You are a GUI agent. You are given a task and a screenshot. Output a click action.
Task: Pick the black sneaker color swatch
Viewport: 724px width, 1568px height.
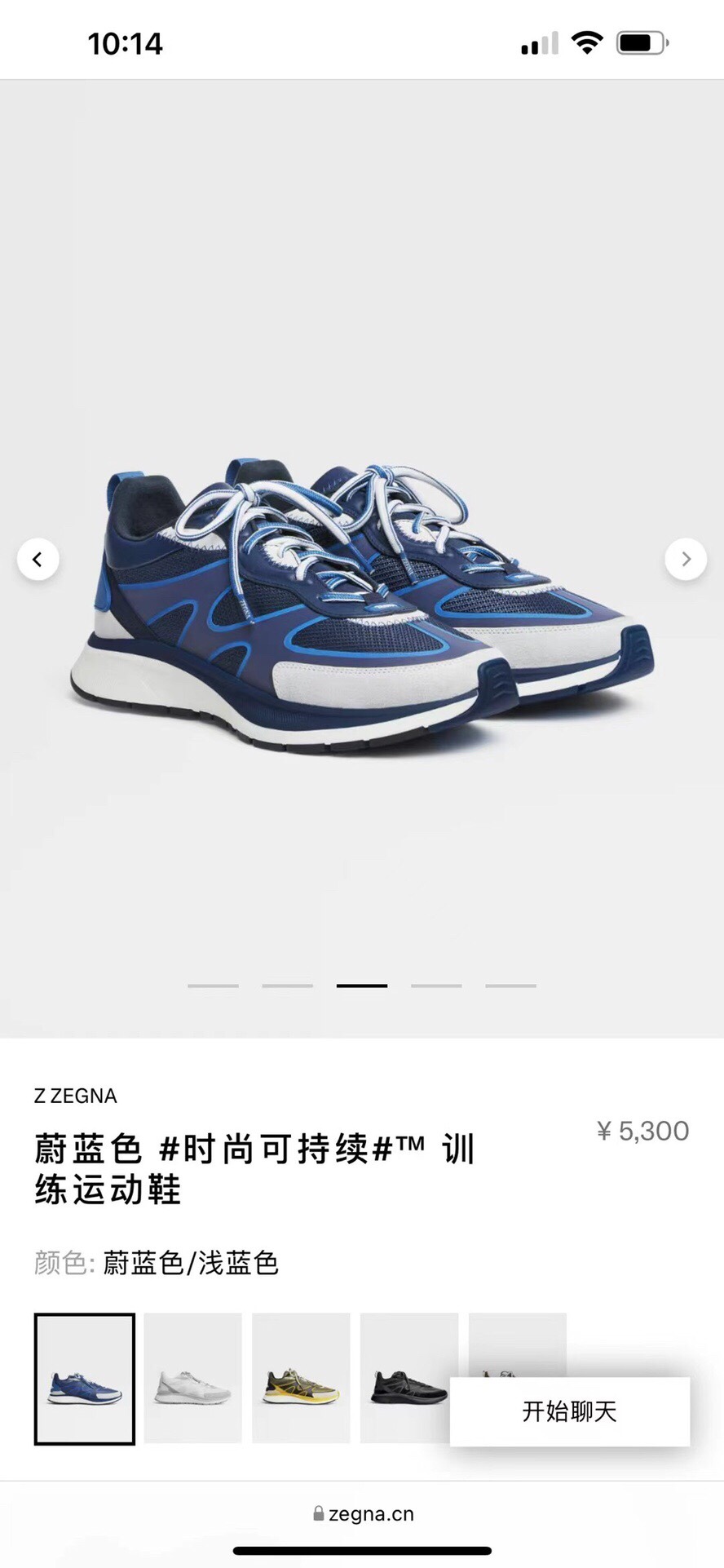[408, 1378]
